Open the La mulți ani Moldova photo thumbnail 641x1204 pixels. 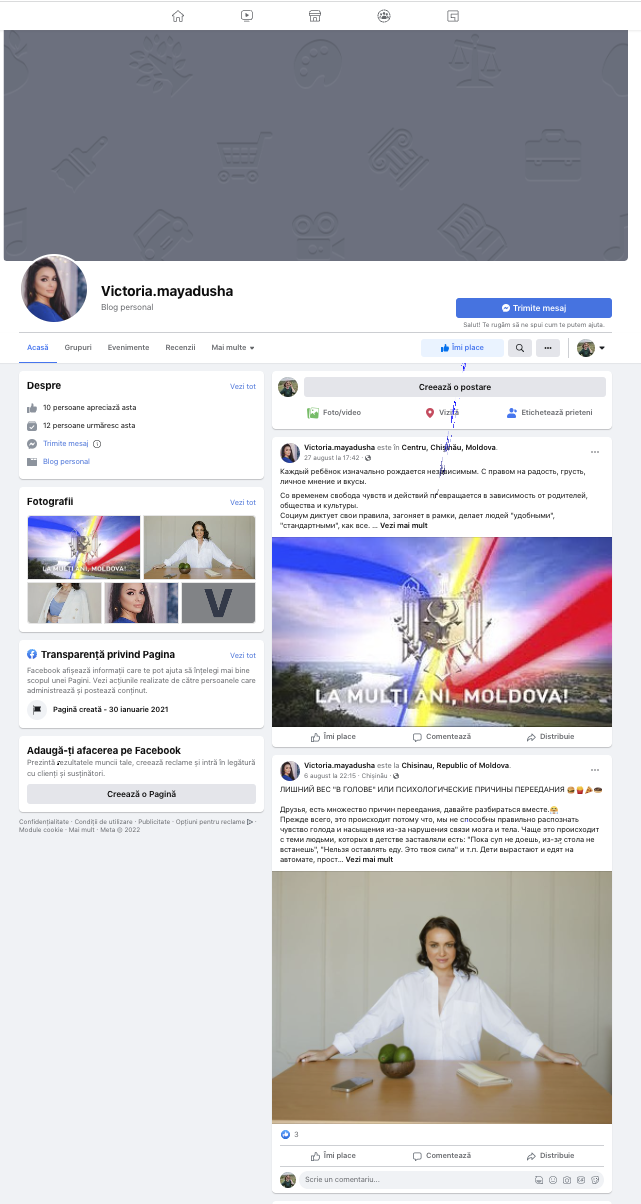click(x=83, y=546)
